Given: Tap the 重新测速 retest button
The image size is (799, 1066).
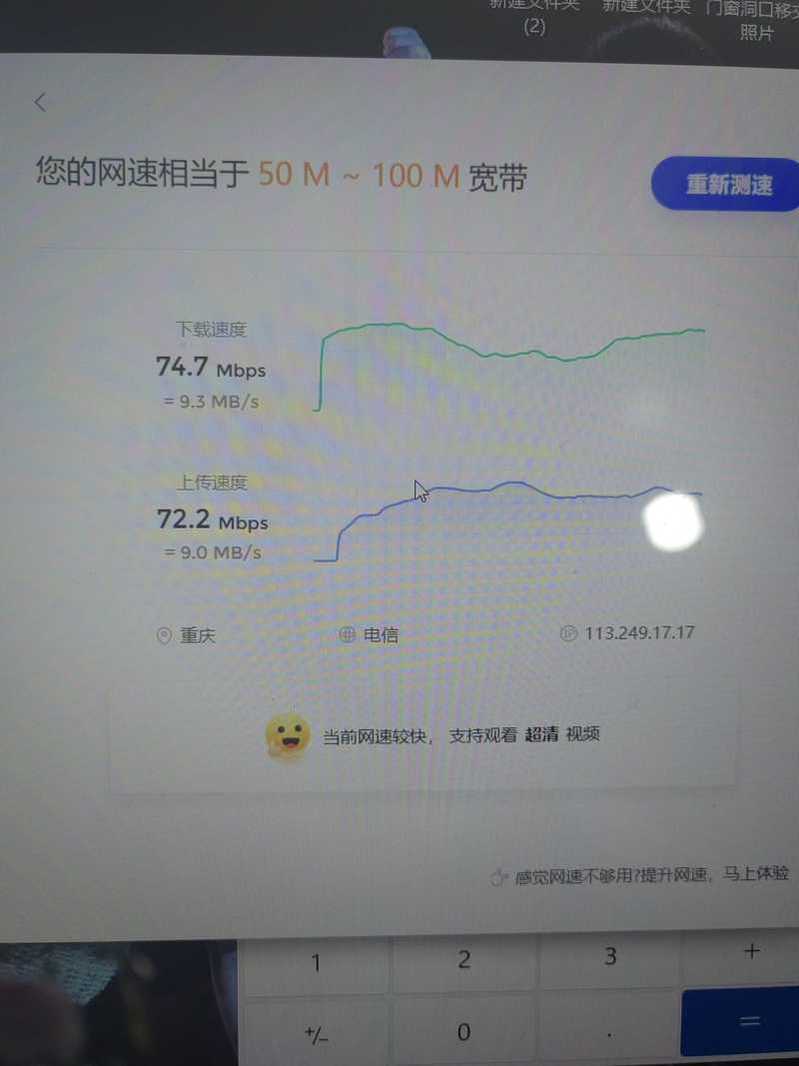Looking at the screenshot, I should [x=728, y=185].
